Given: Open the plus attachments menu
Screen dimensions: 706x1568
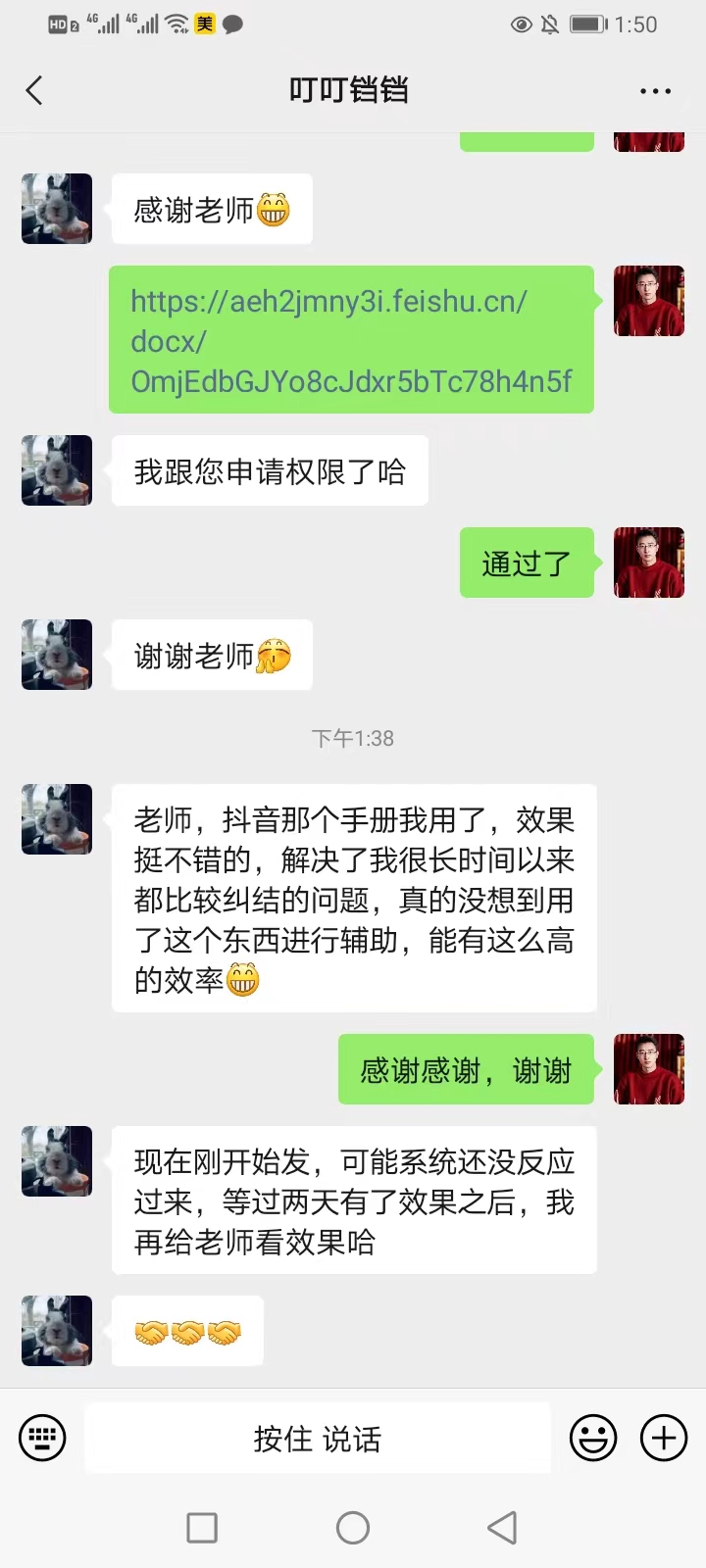Looking at the screenshot, I should point(664,1438).
